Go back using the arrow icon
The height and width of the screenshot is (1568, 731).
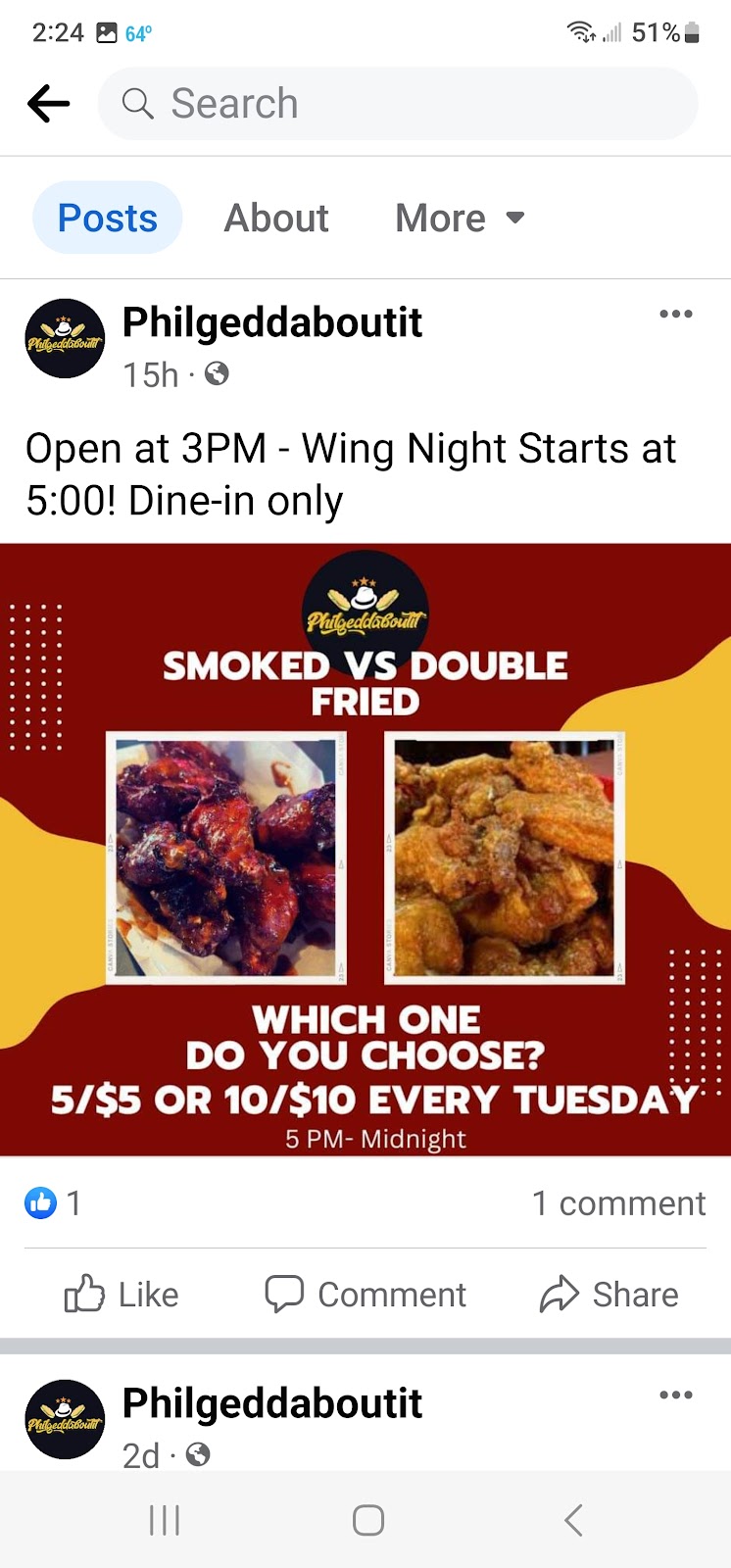click(49, 104)
